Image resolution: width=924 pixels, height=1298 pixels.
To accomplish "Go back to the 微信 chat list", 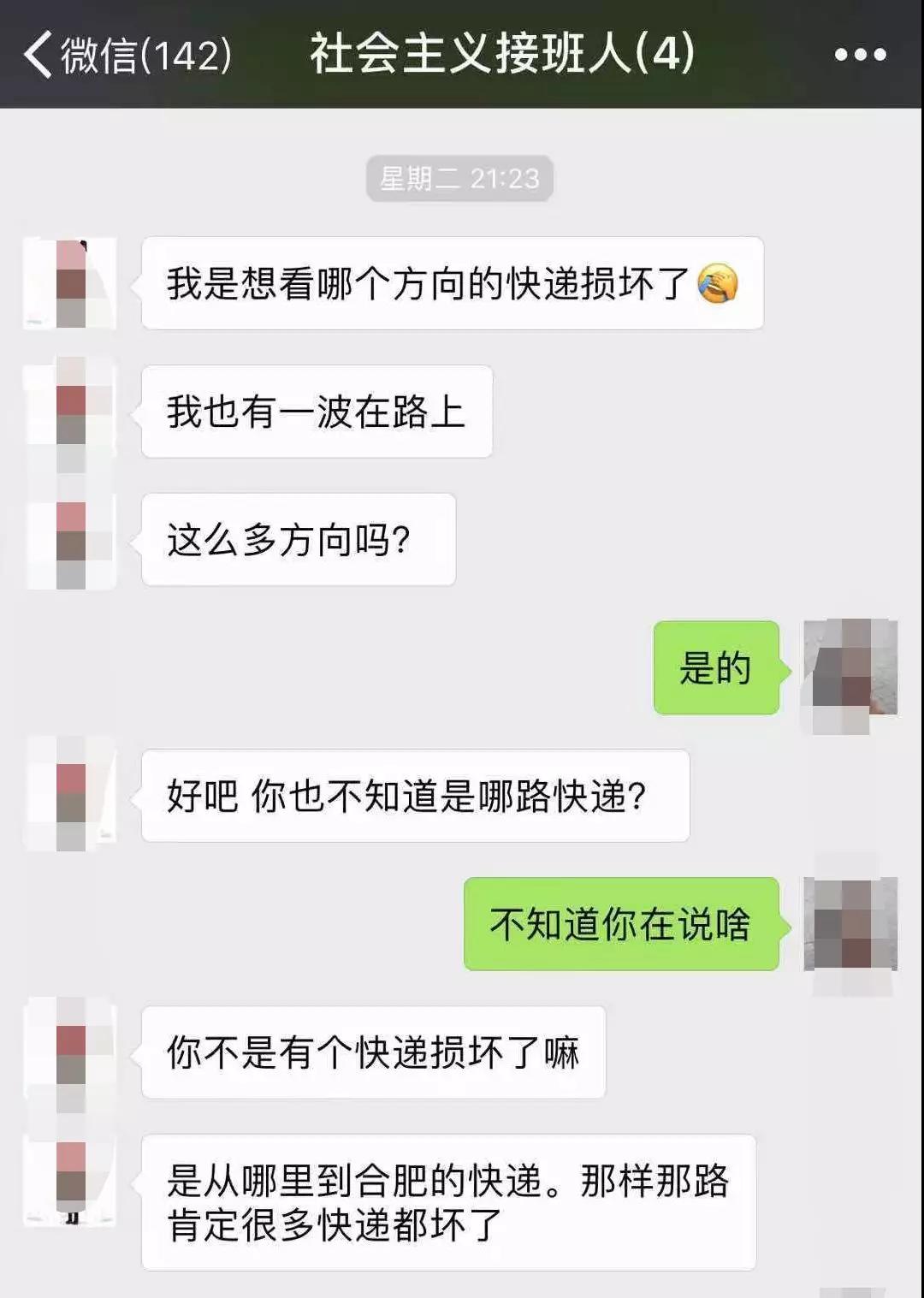I will coord(128,55).
